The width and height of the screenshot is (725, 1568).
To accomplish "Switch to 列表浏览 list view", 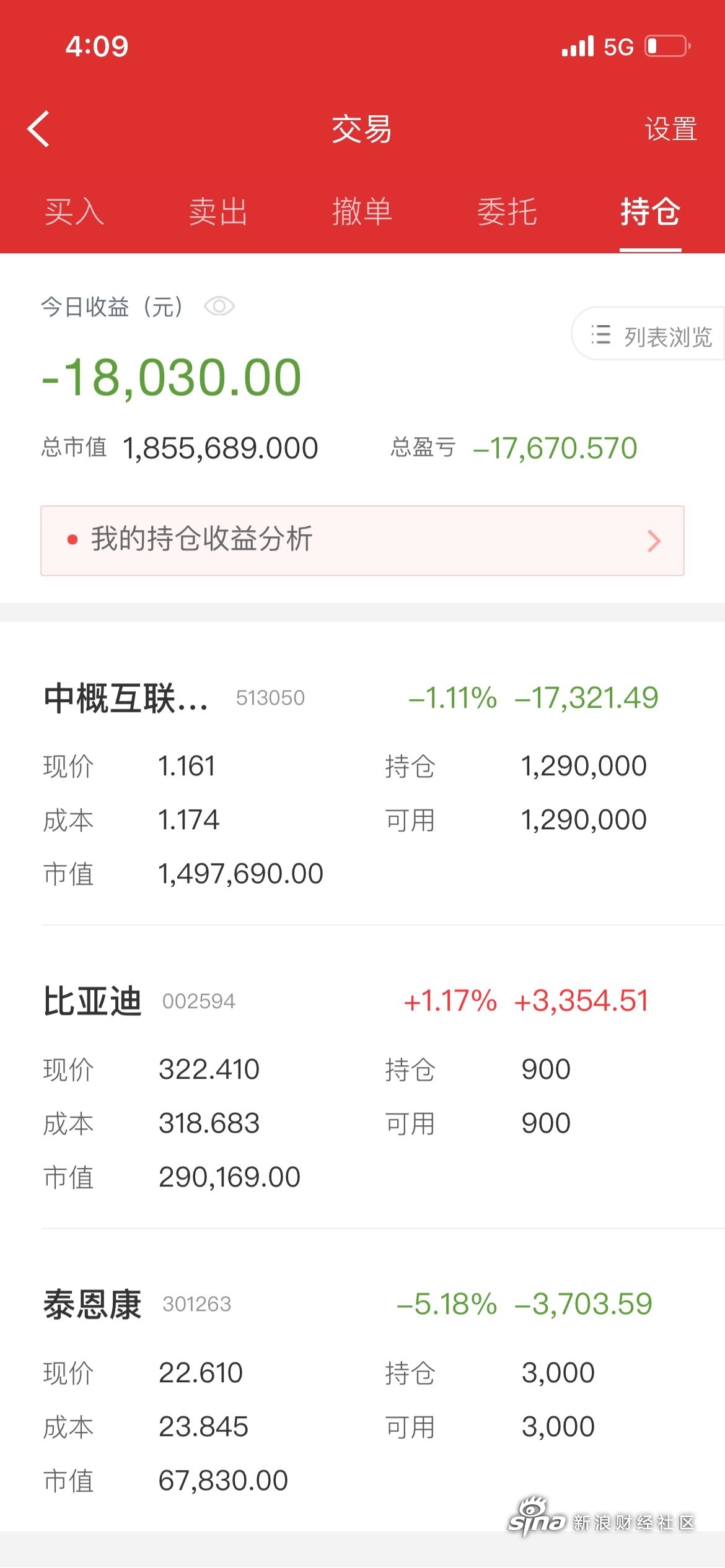I will click(x=649, y=334).
